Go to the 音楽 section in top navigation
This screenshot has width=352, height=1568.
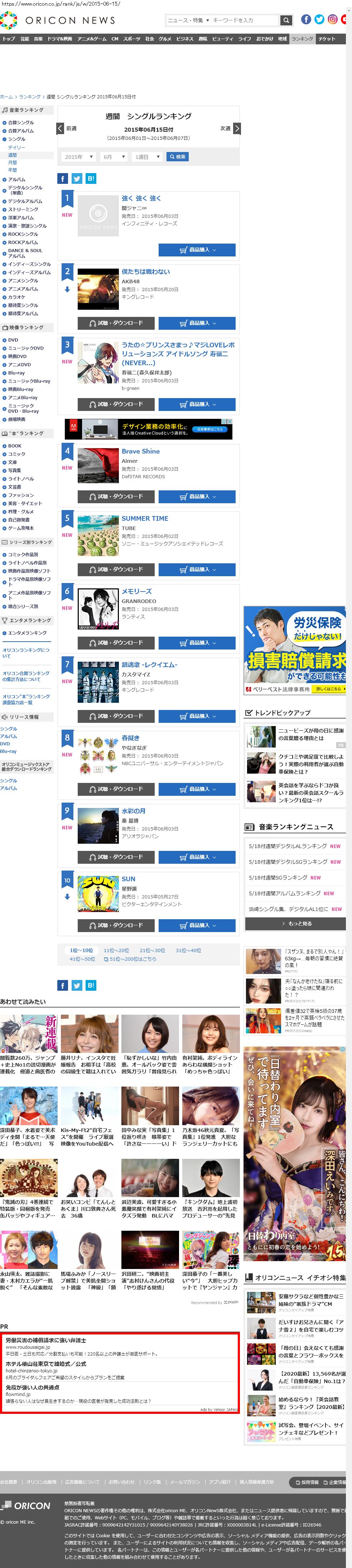[x=38, y=39]
